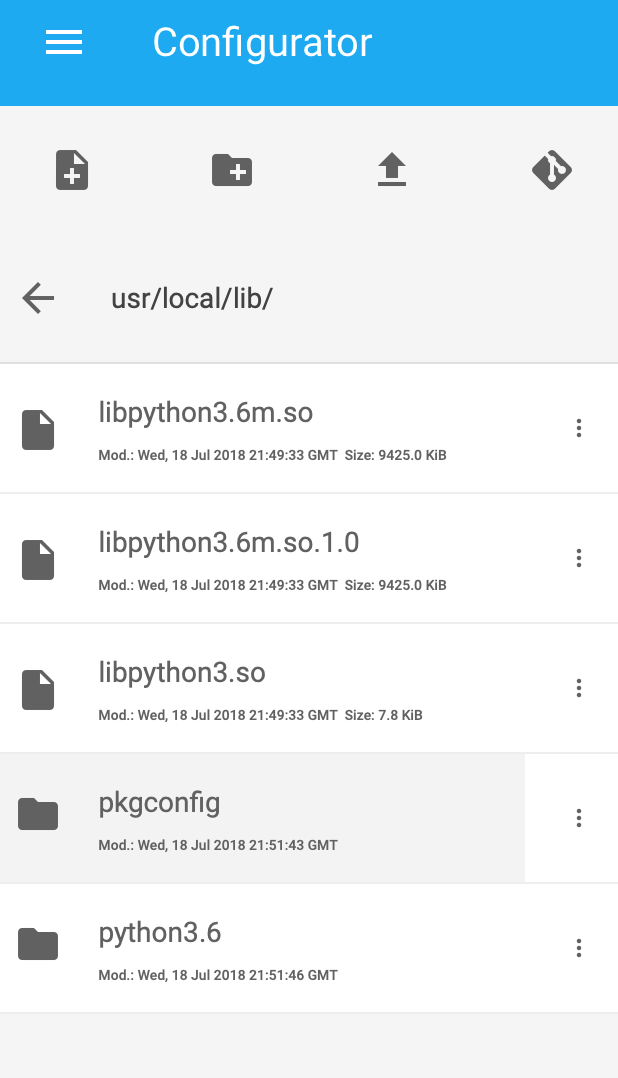The image size is (618, 1078).
Task: Open the pkgconfig folder
Action: (160, 803)
